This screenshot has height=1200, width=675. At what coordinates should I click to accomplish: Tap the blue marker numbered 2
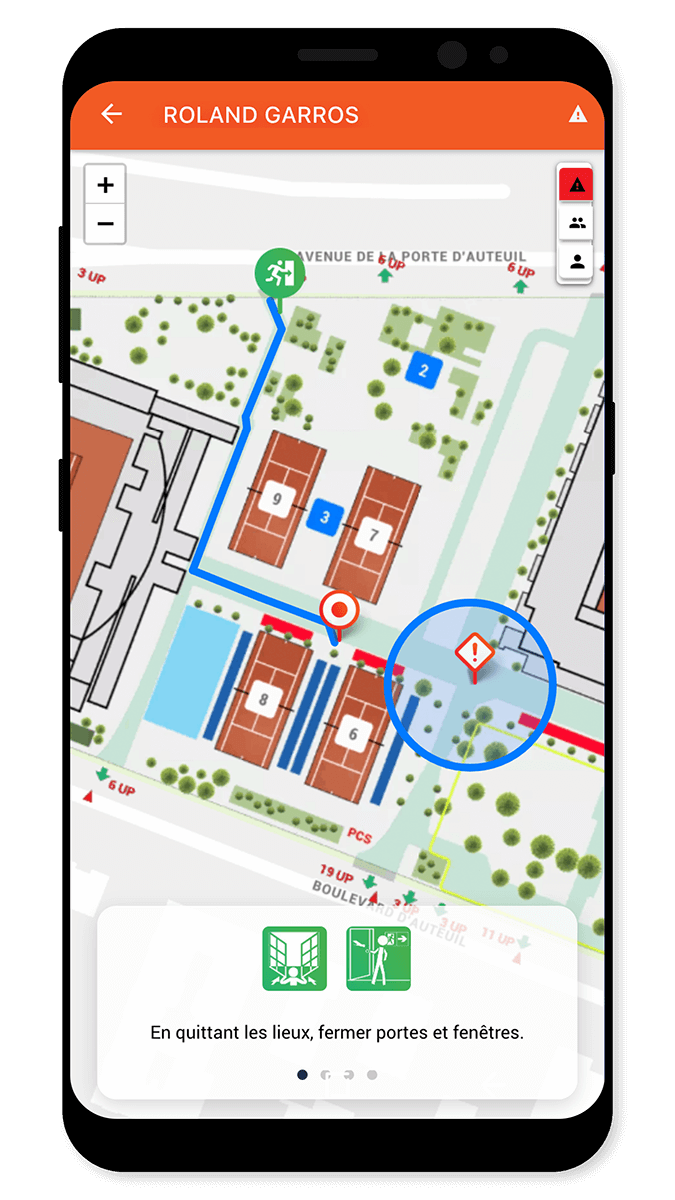click(x=423, y=371)
